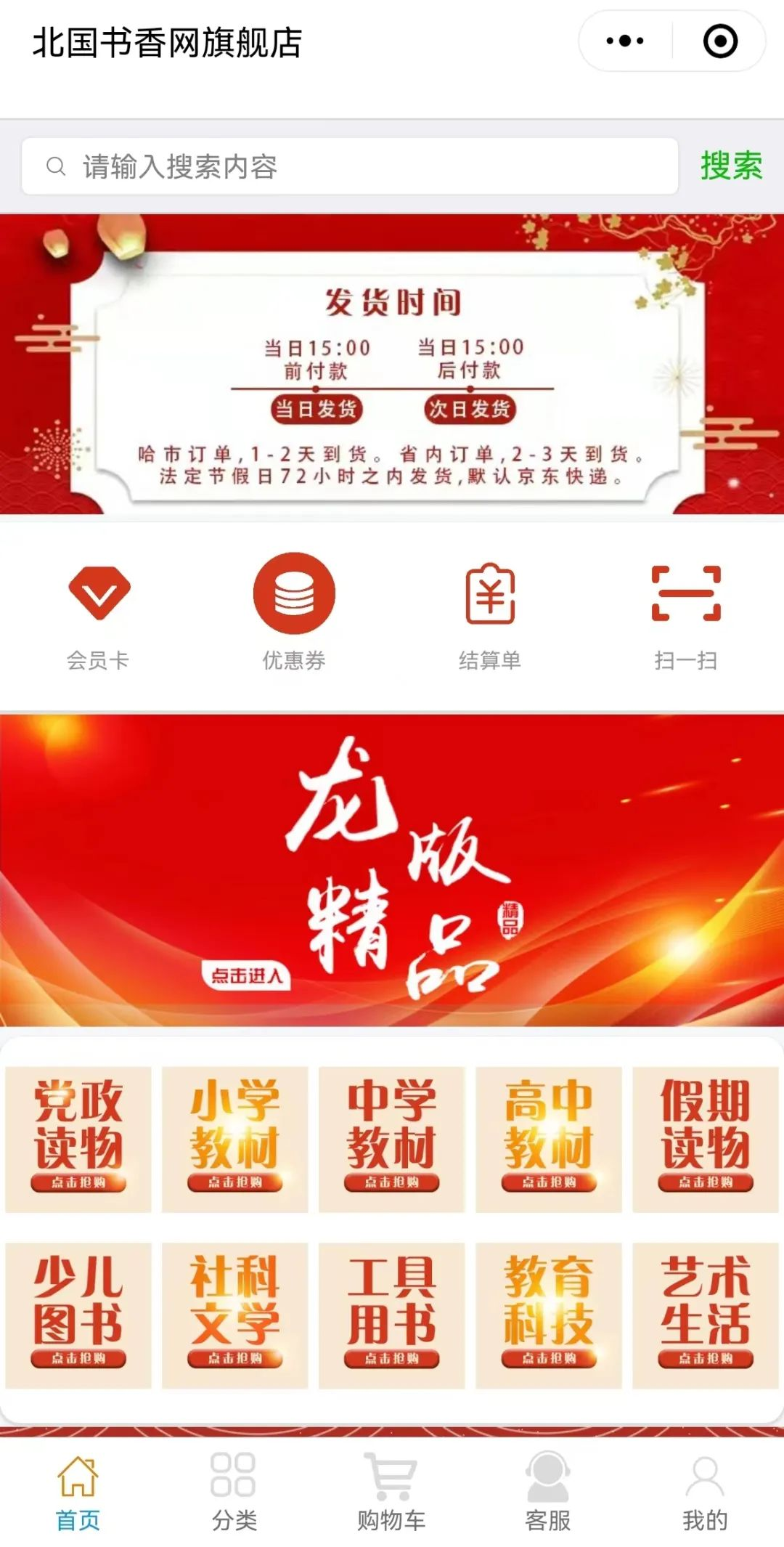Image resolution: width=784 pixels, height=1547 pixels.
Task: Open the mini program overflow menu
Action: [625, 41]
